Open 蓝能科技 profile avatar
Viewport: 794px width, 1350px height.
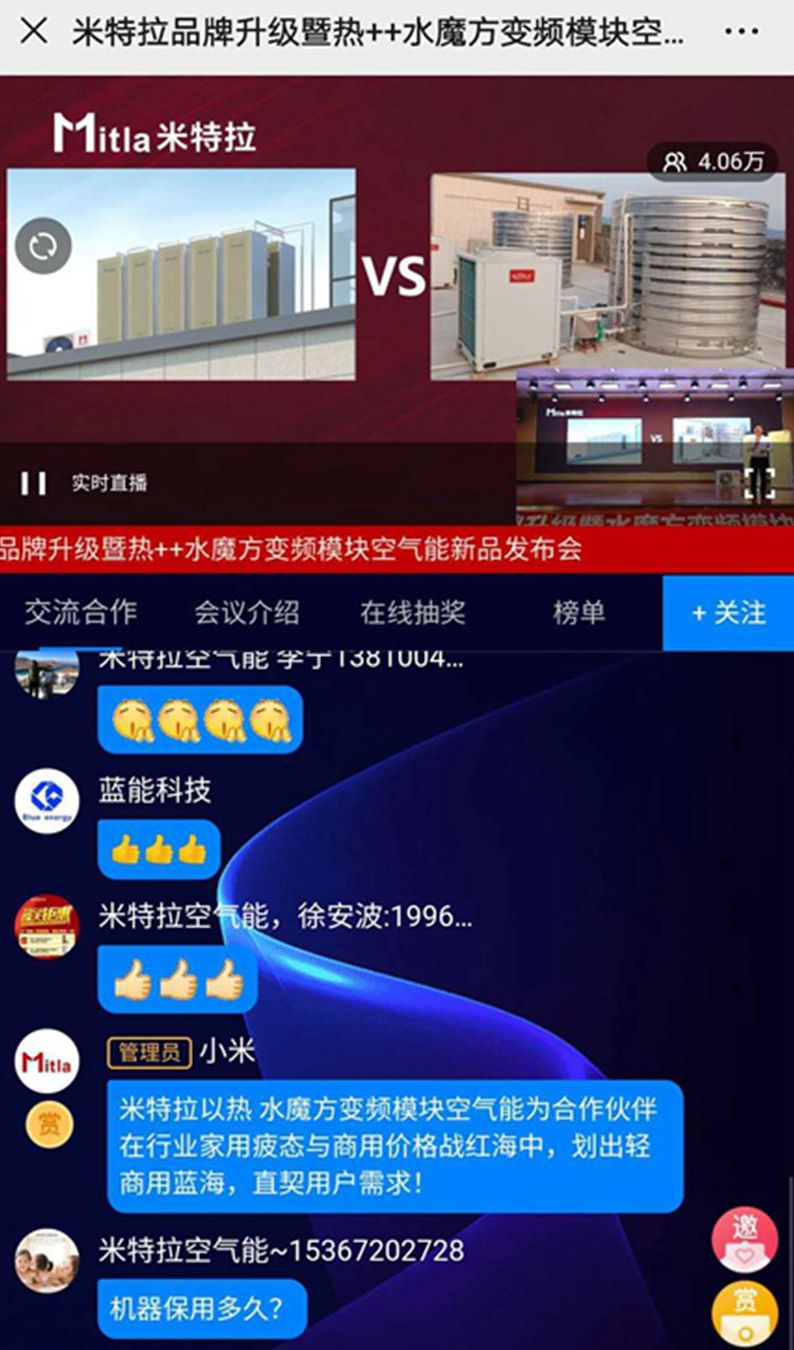click(x=47, y=801)
